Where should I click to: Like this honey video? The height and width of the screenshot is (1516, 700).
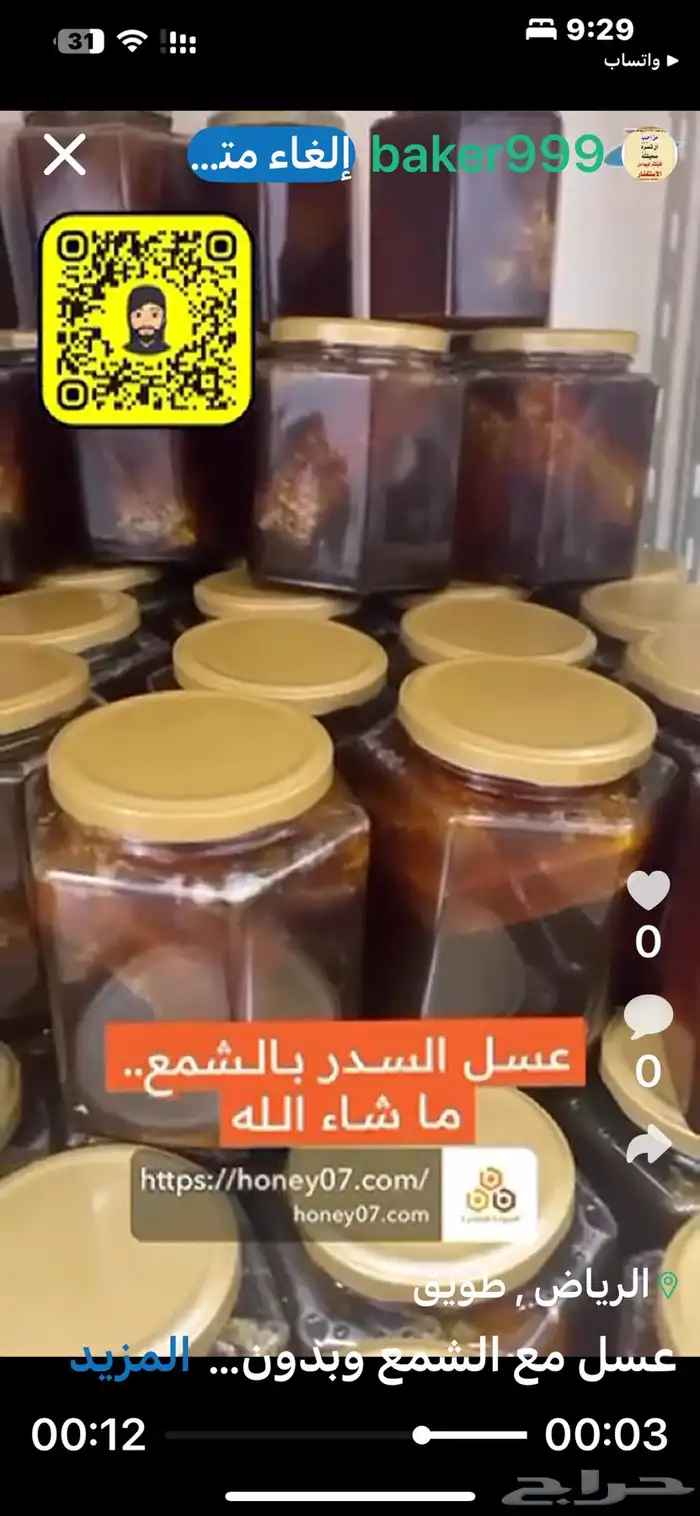click(648, 891)
